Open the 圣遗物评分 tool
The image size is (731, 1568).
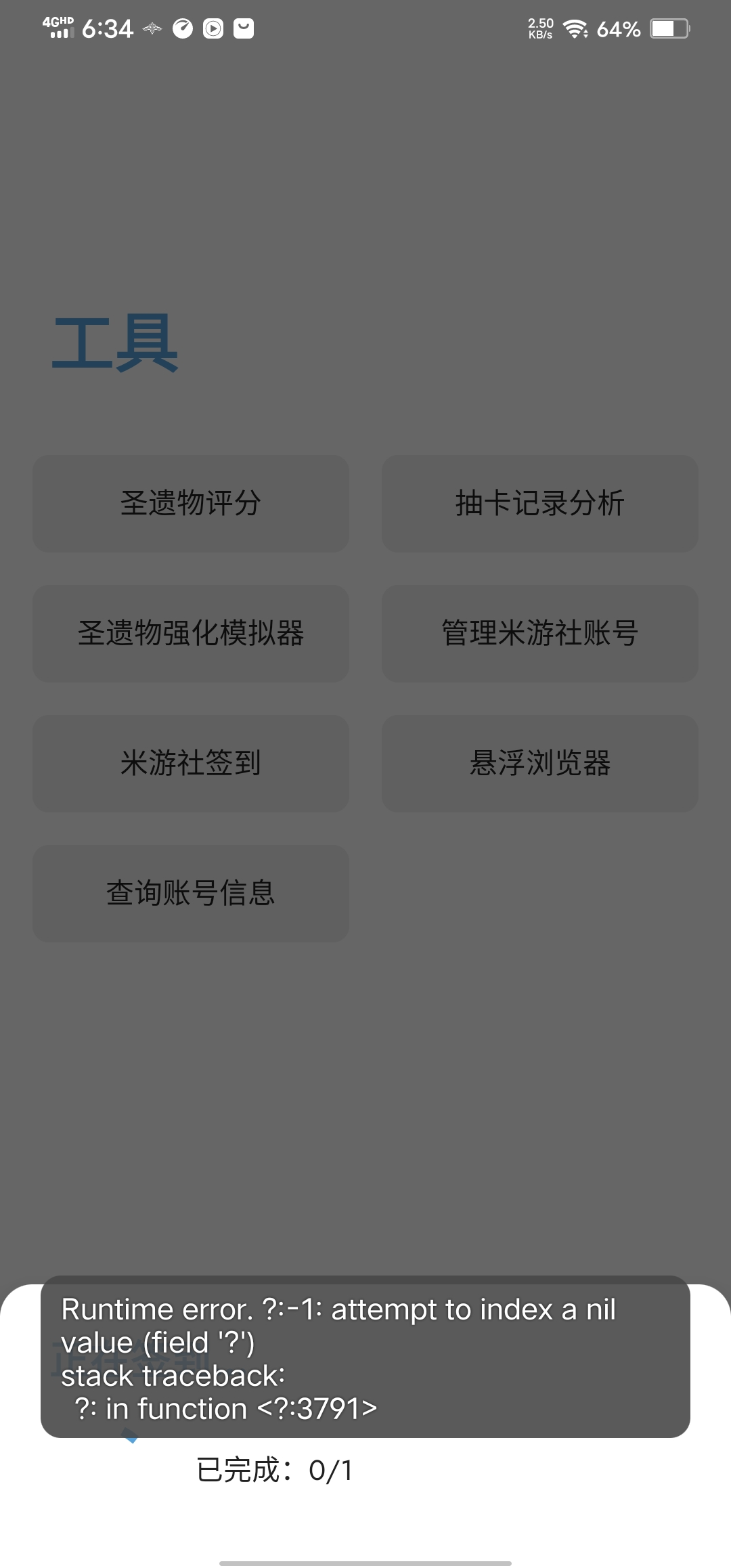coord(190,504)
